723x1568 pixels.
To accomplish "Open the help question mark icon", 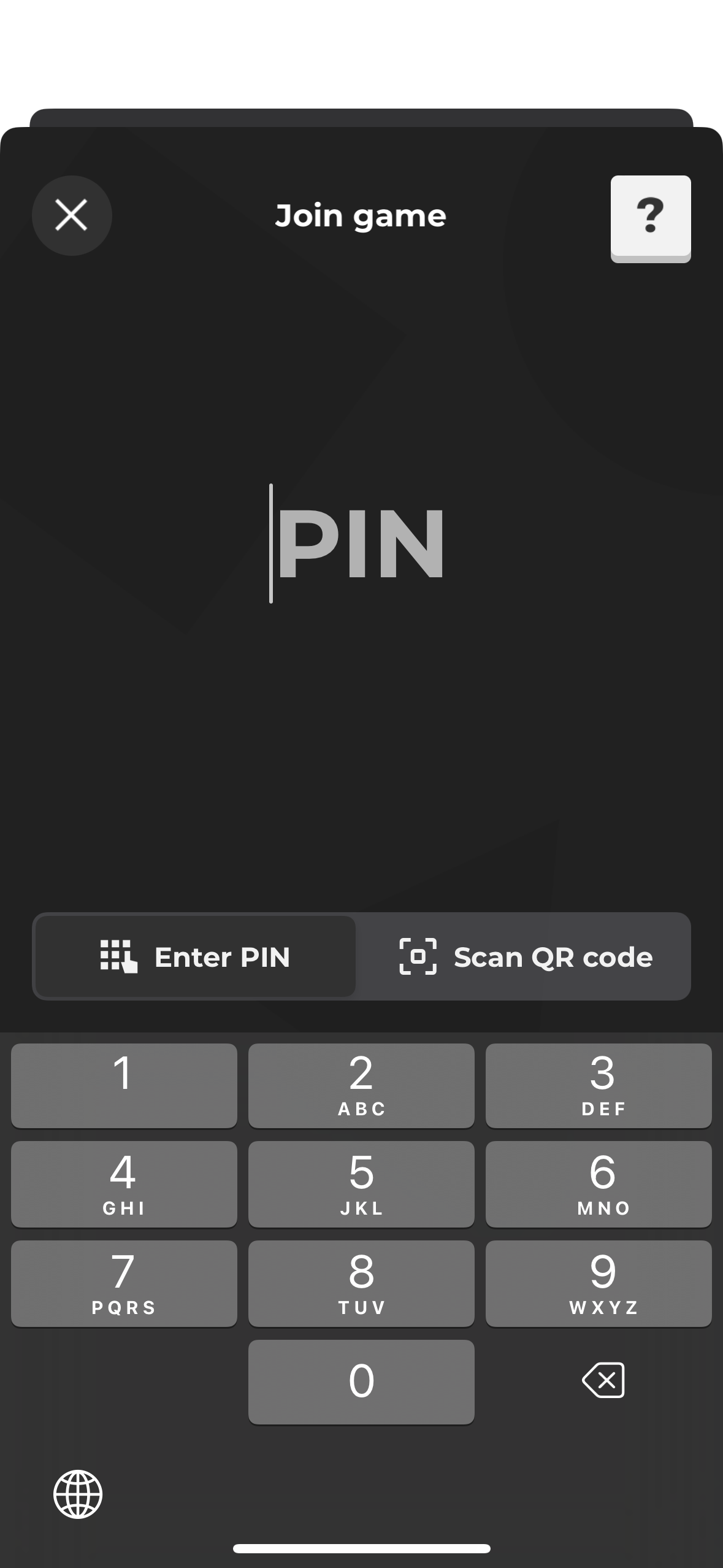I will [x=651, y=219].
